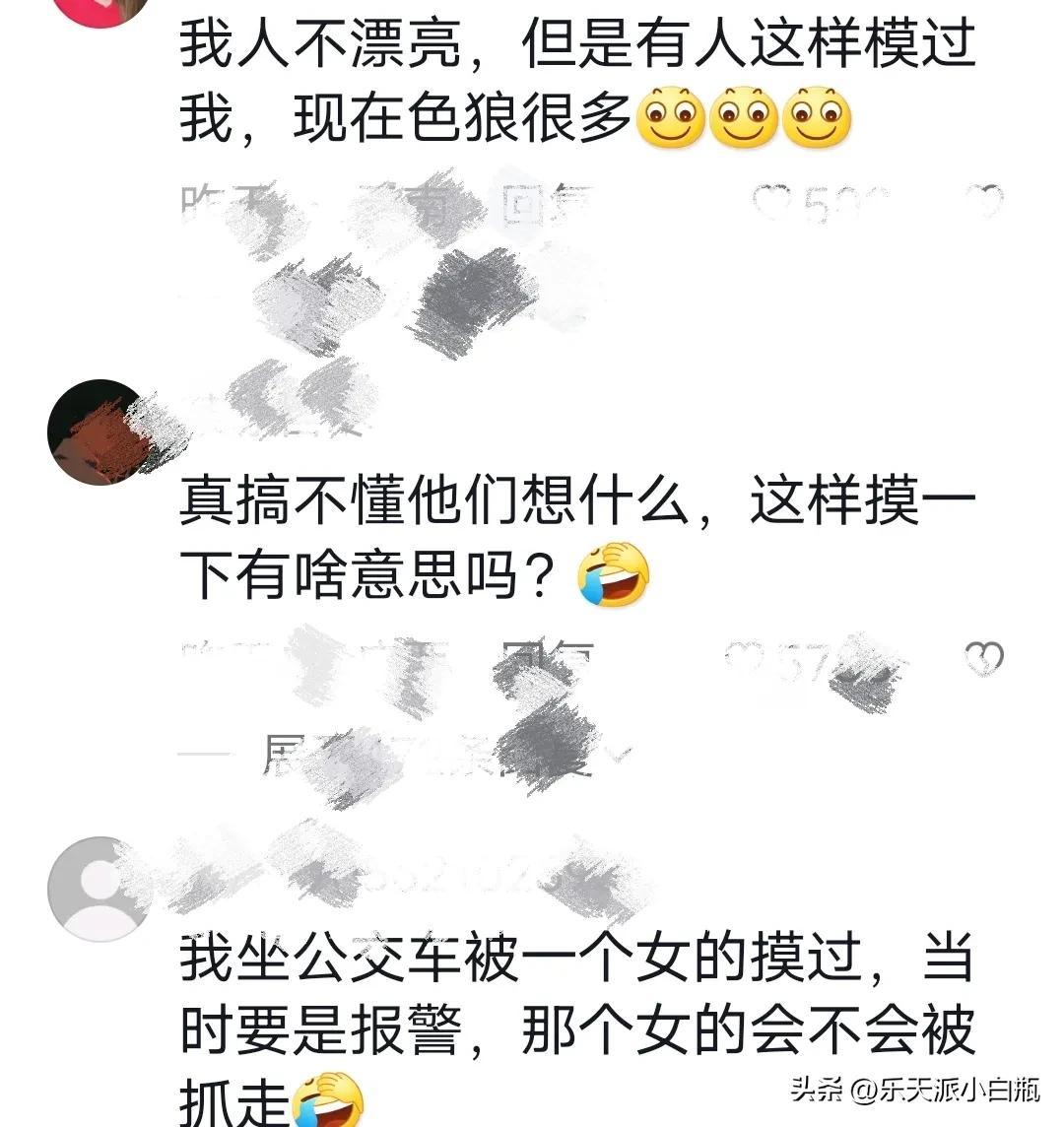This screenshot has height=1127, width=1064.
Task: Click the crying-laughing emoji after 抓走
Action: (x=328, y=1111)
